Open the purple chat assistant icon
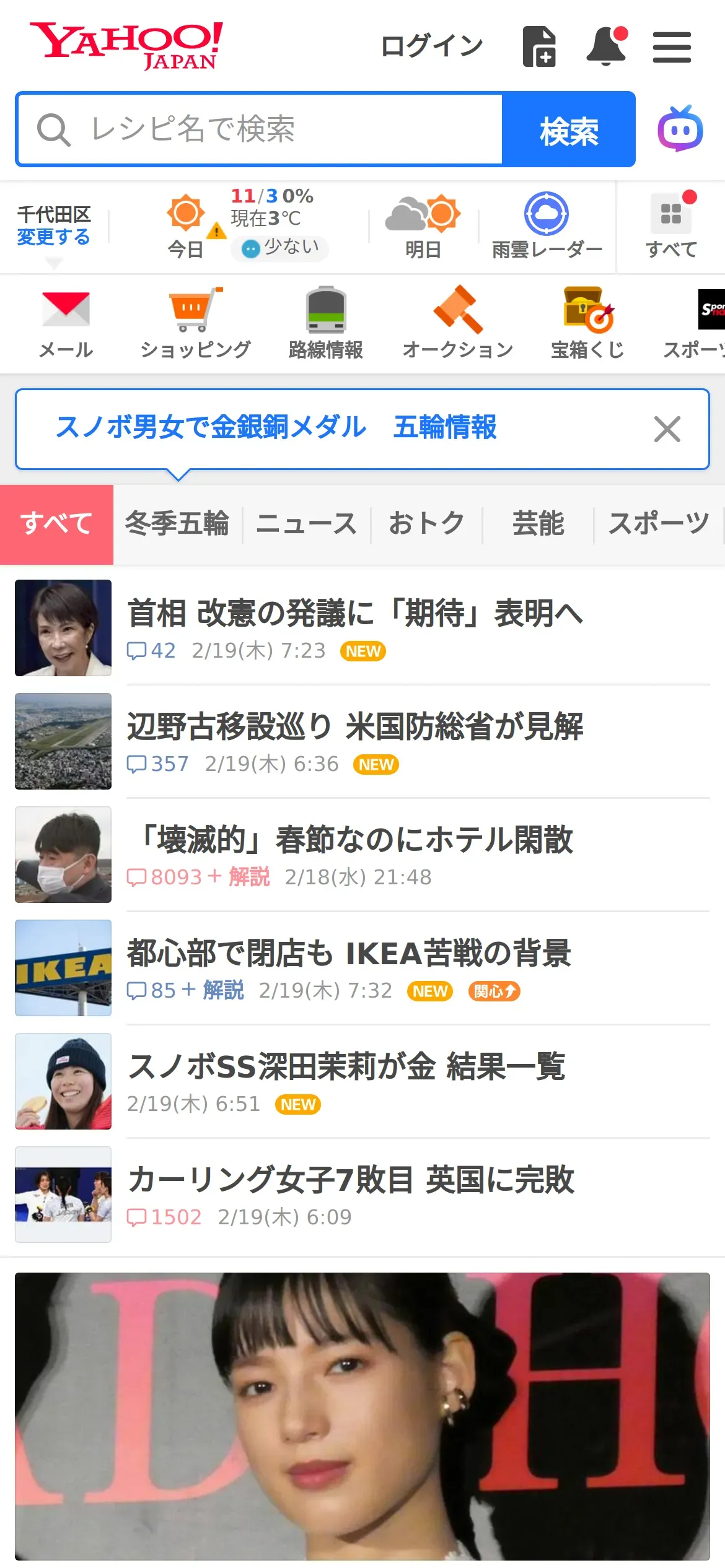The height and width of the screenshot is (1568, 725). (680, 129)
